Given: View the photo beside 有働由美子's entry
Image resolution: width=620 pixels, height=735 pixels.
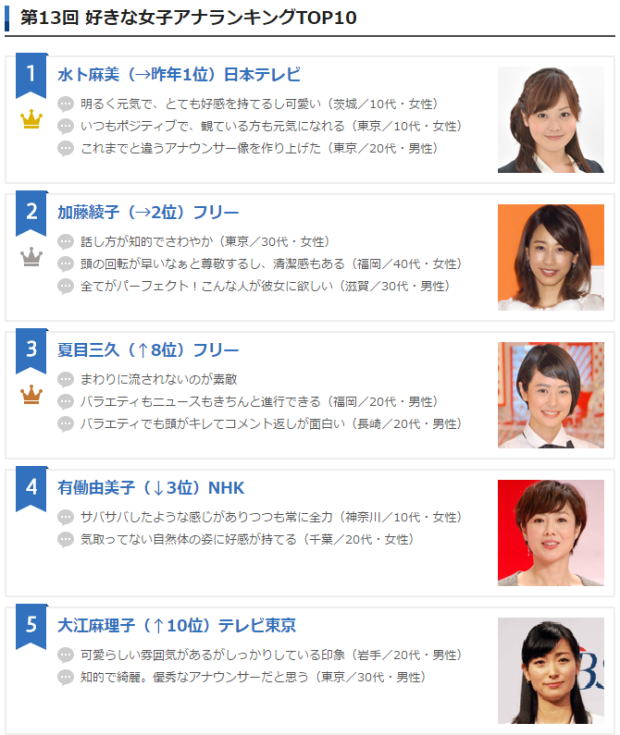Looking at the screenshot, I should pyautogui.click(x=550, y=532).
